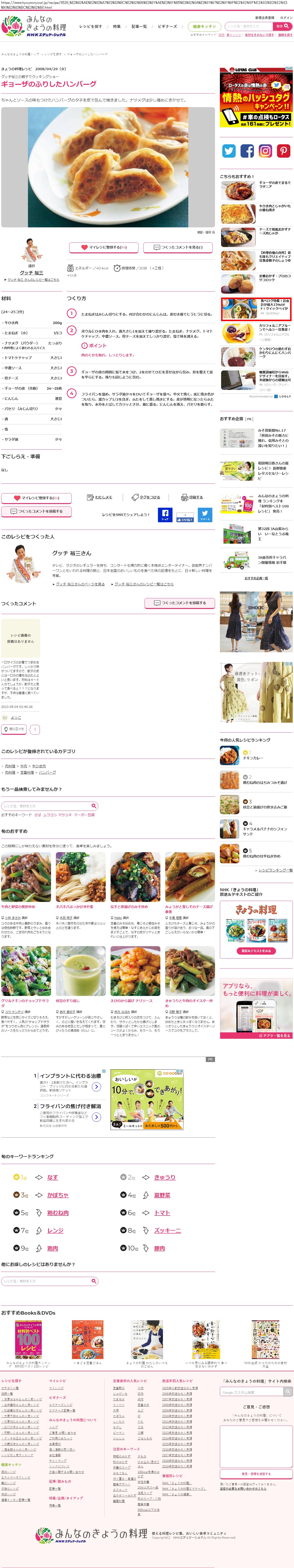Open Instagram icon in sidebar
The width and height of the screenshot is (294, 1568).
click(265, 151)
